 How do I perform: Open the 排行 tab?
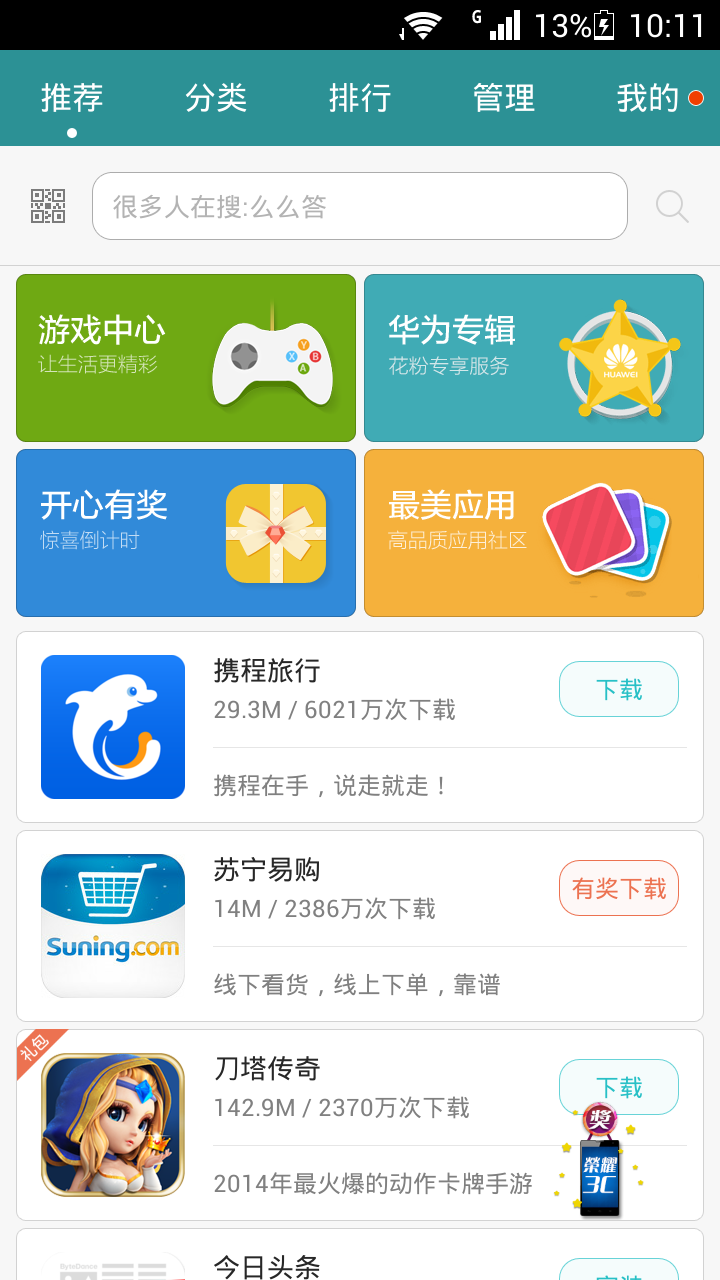point(360,98)
